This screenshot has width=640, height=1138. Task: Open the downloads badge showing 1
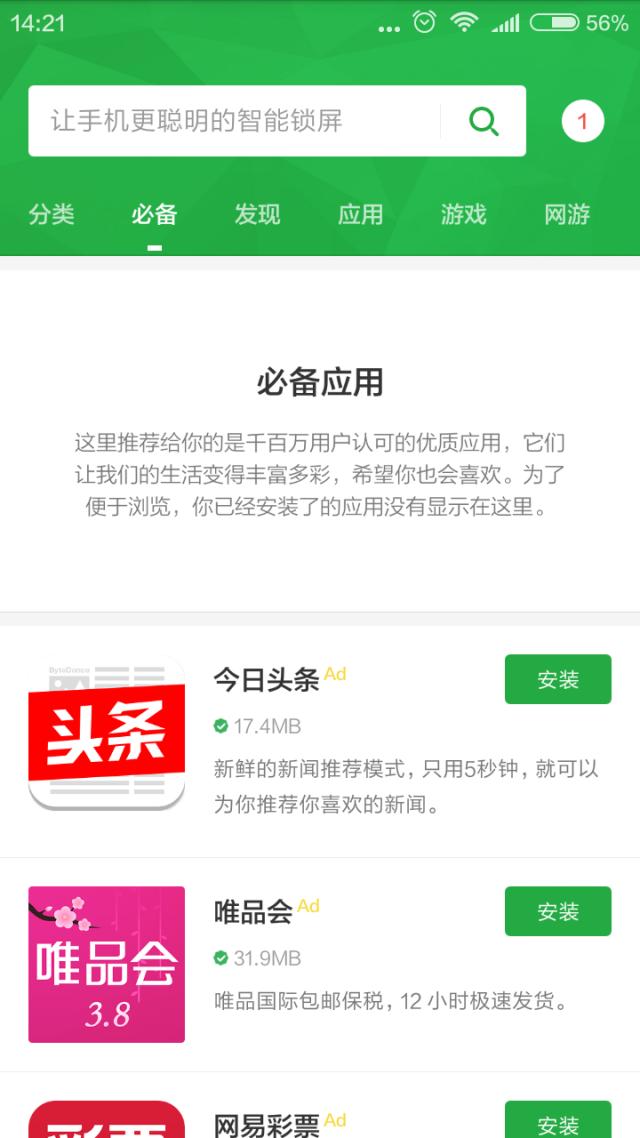583,121
